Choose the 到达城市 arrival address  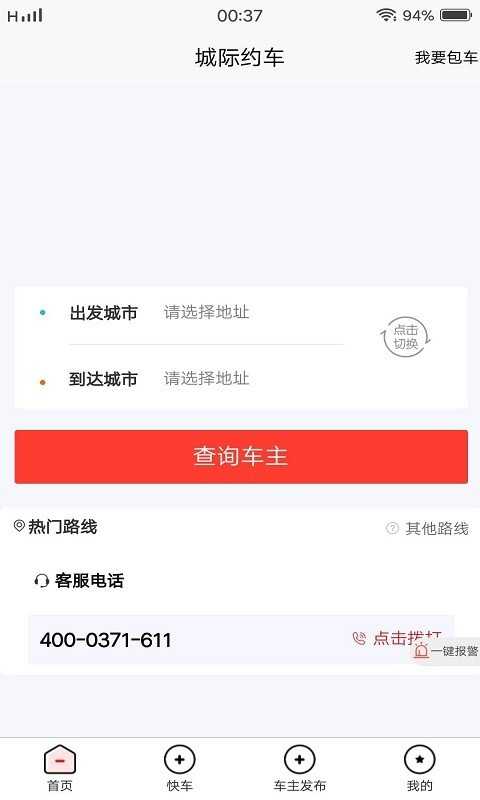click(206, 379)
